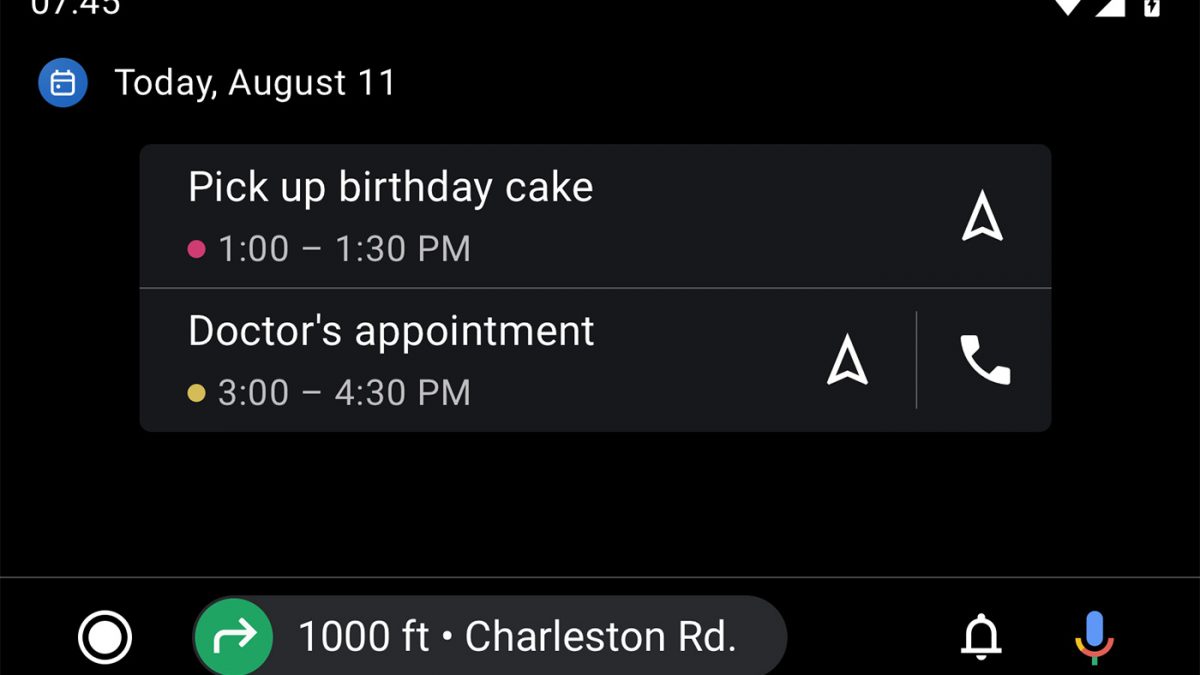Image resolution: width=1200 pixels, height=675 pixels.
Task: Open the notifications bell
Action: 981,637
